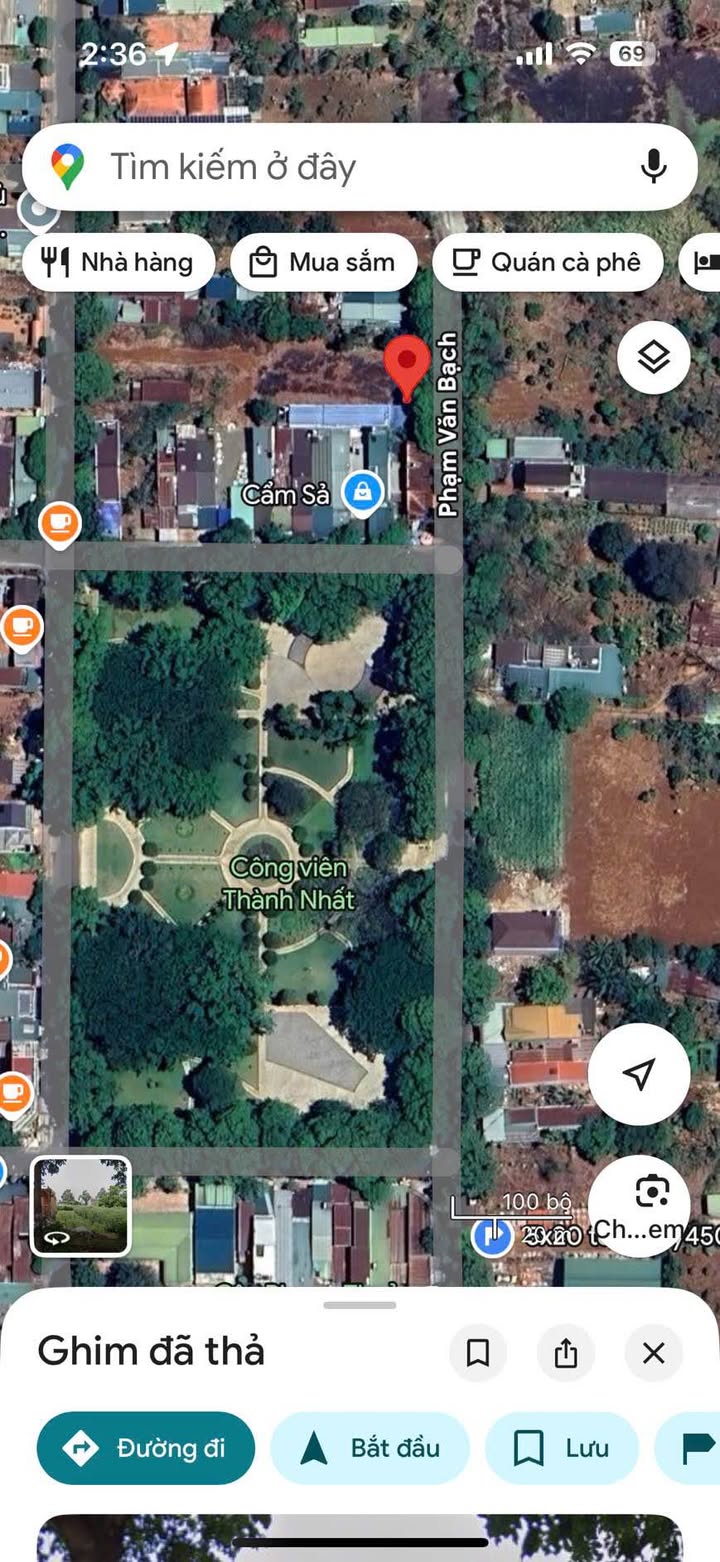Show Quán cà phê nearby
Image resolution: width=720 pixels, height=1562 pixels.
(x=547, y=263)
